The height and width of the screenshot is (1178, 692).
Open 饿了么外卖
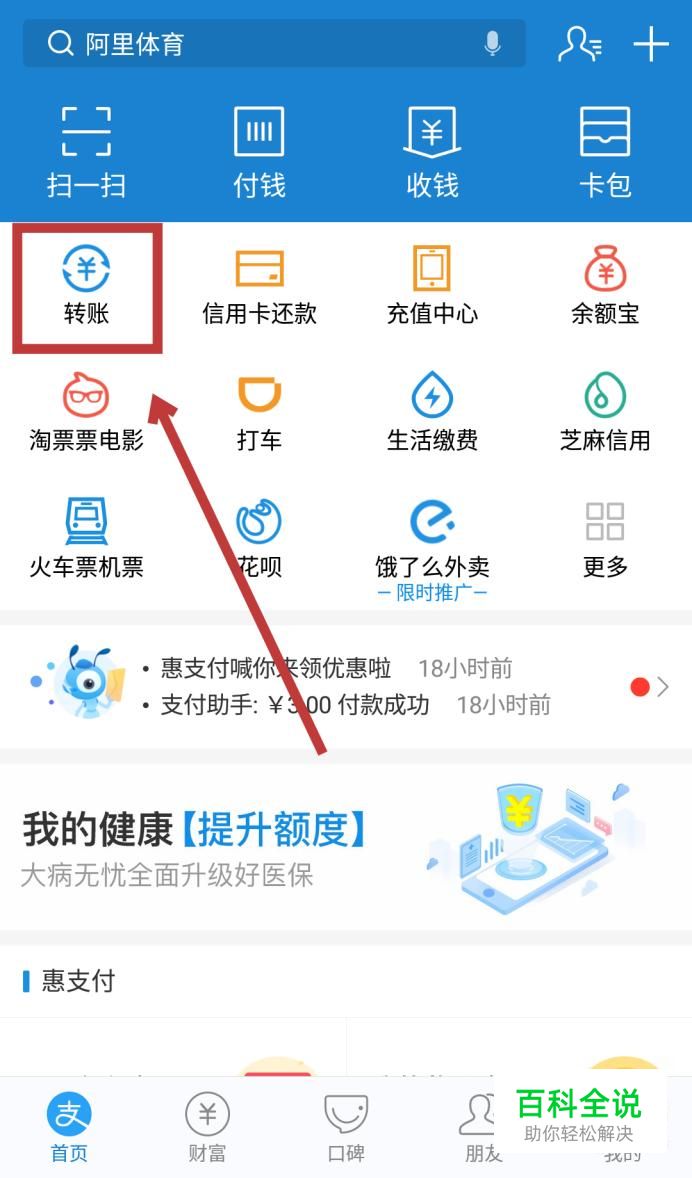coord(432,540)
